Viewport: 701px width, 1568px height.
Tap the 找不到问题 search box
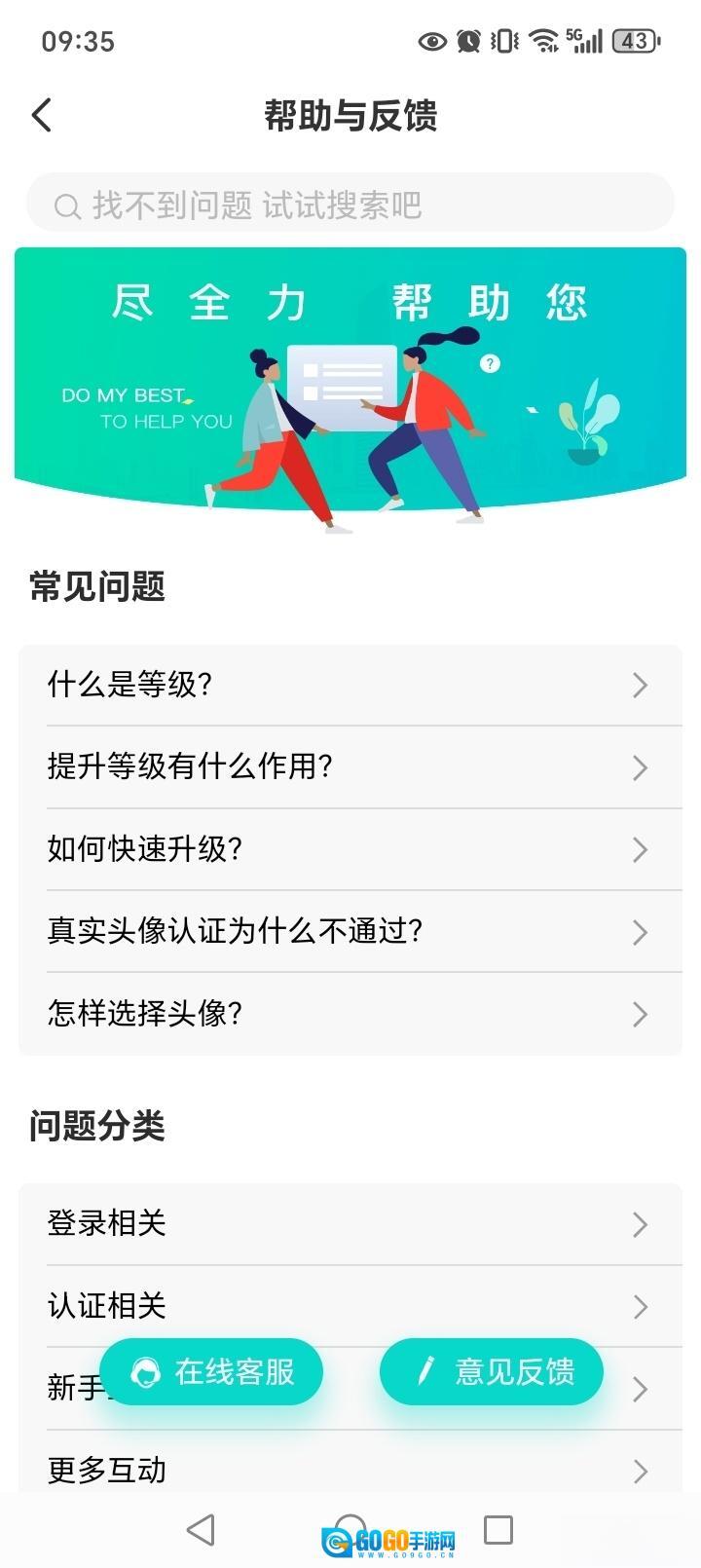tap(350, 205)
